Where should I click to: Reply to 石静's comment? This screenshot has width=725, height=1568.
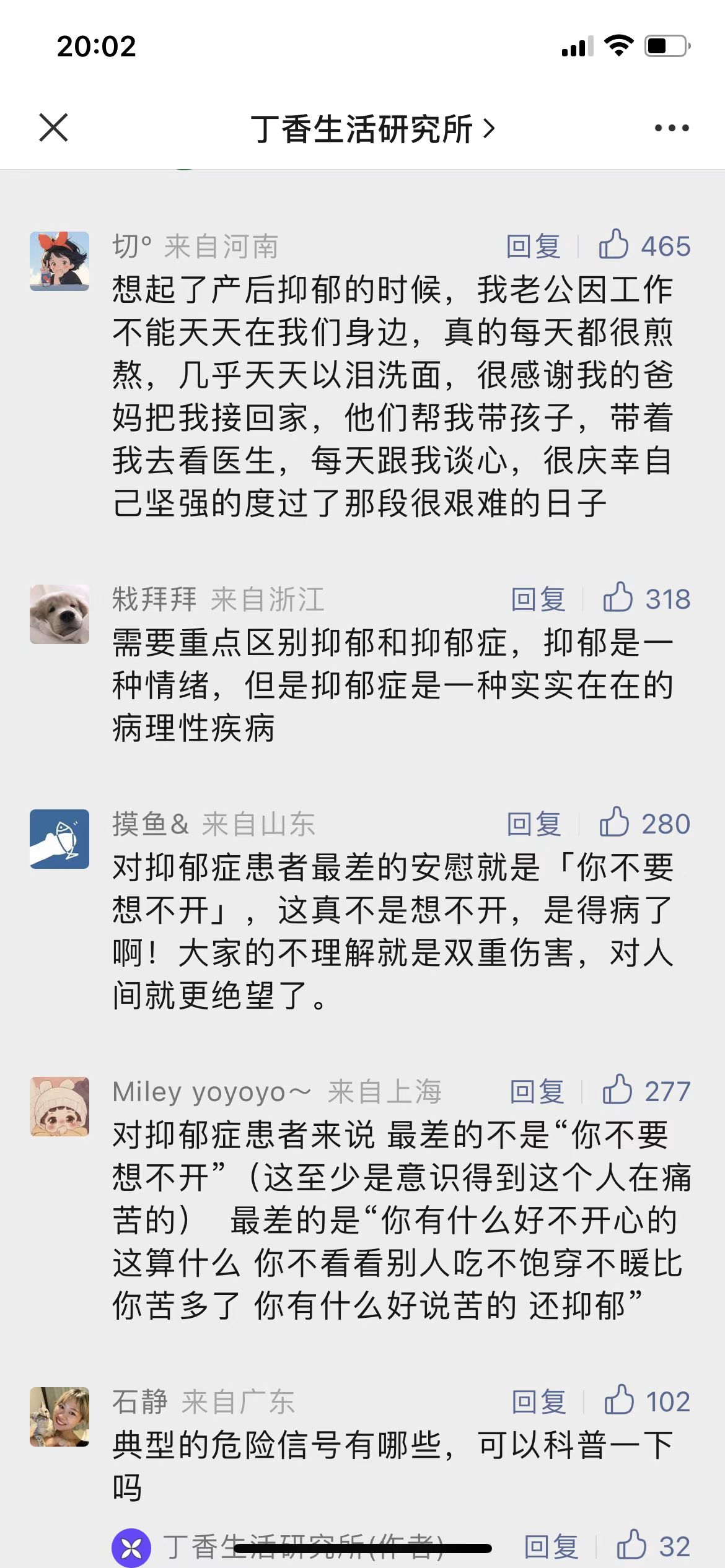[538, 1401]
